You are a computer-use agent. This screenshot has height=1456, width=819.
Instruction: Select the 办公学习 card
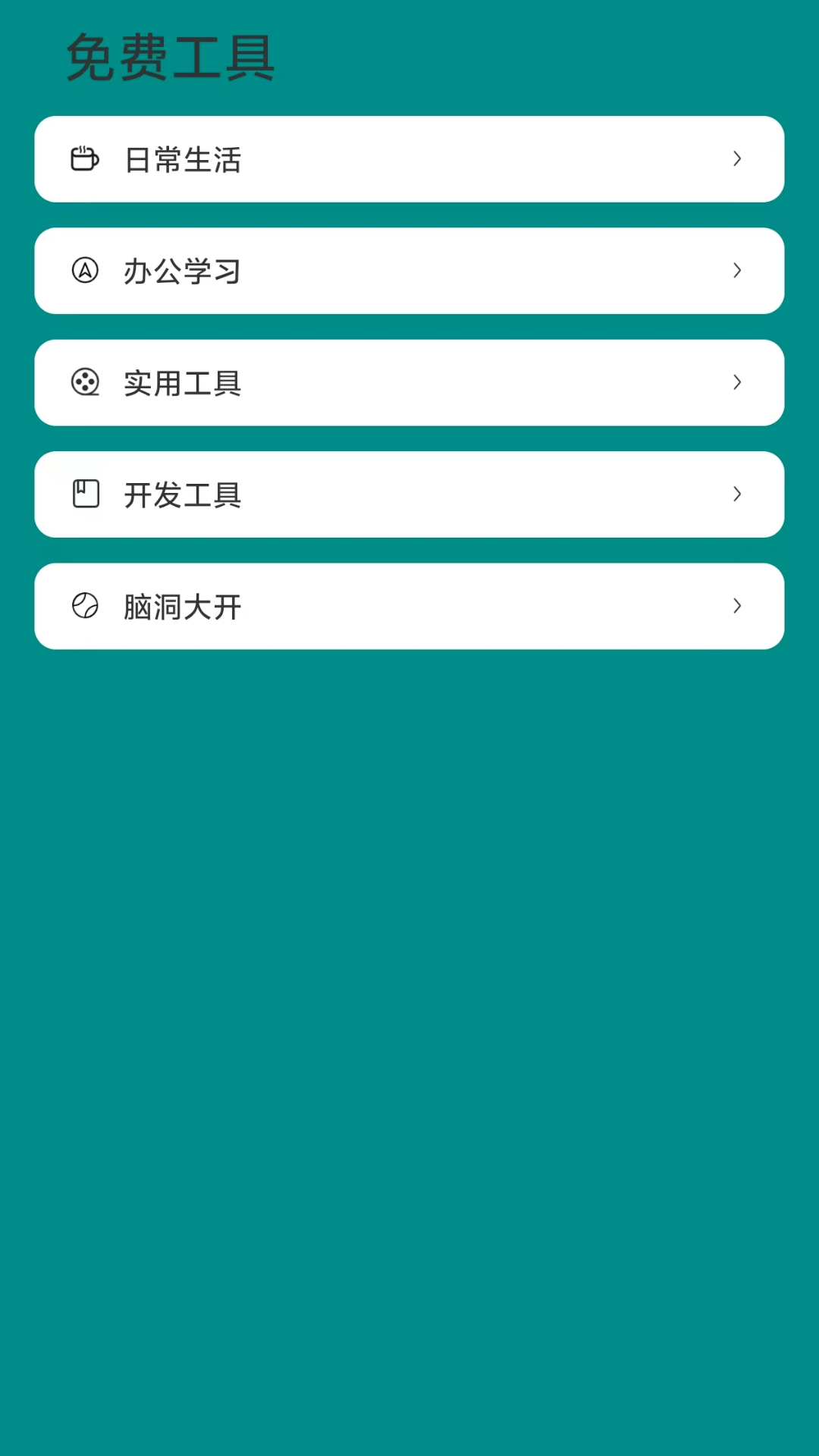point(409,271)
